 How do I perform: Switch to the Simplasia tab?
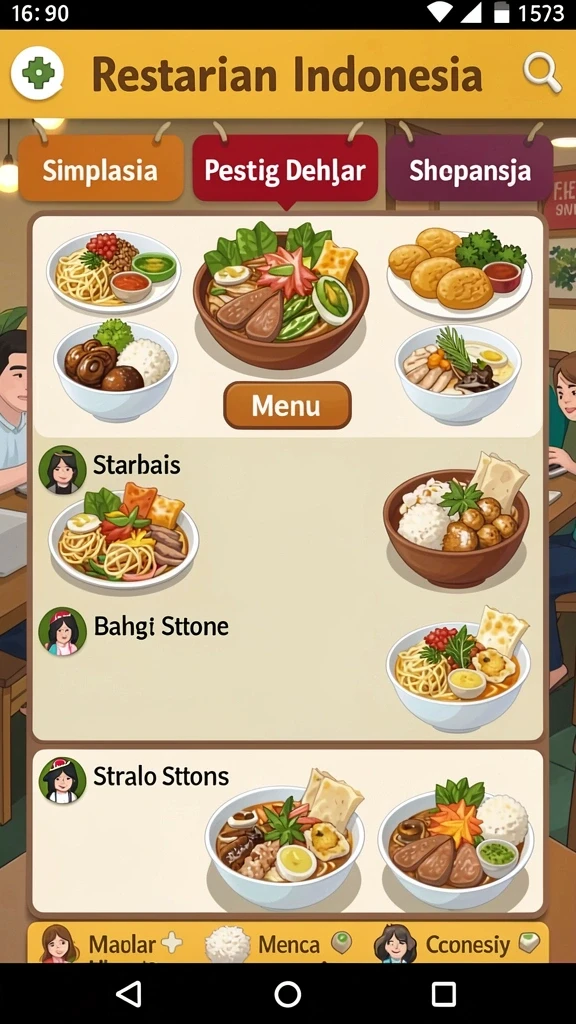tap(101, 169)
